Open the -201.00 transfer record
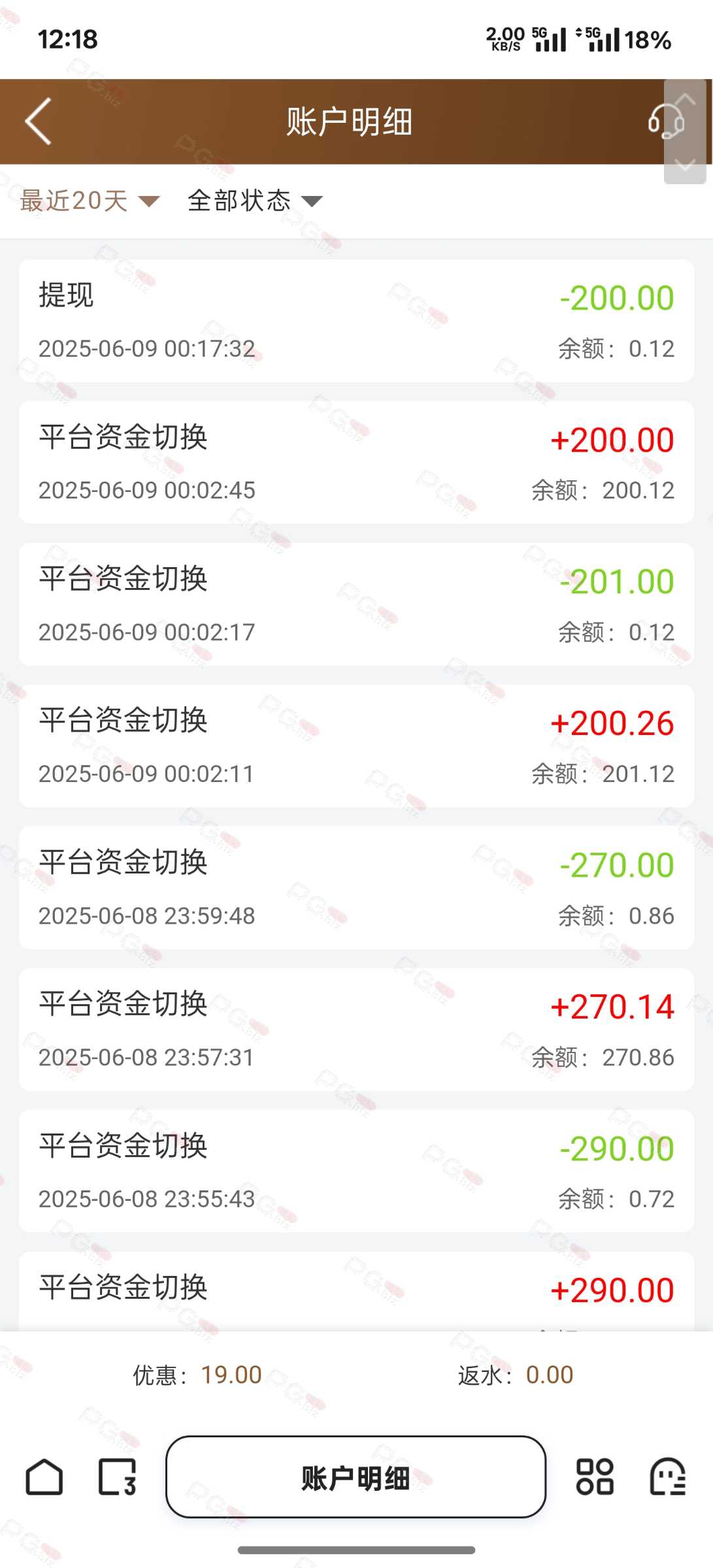Image resolution: width=713 pixels, height=1568 pixels. (x=356, y=604)
